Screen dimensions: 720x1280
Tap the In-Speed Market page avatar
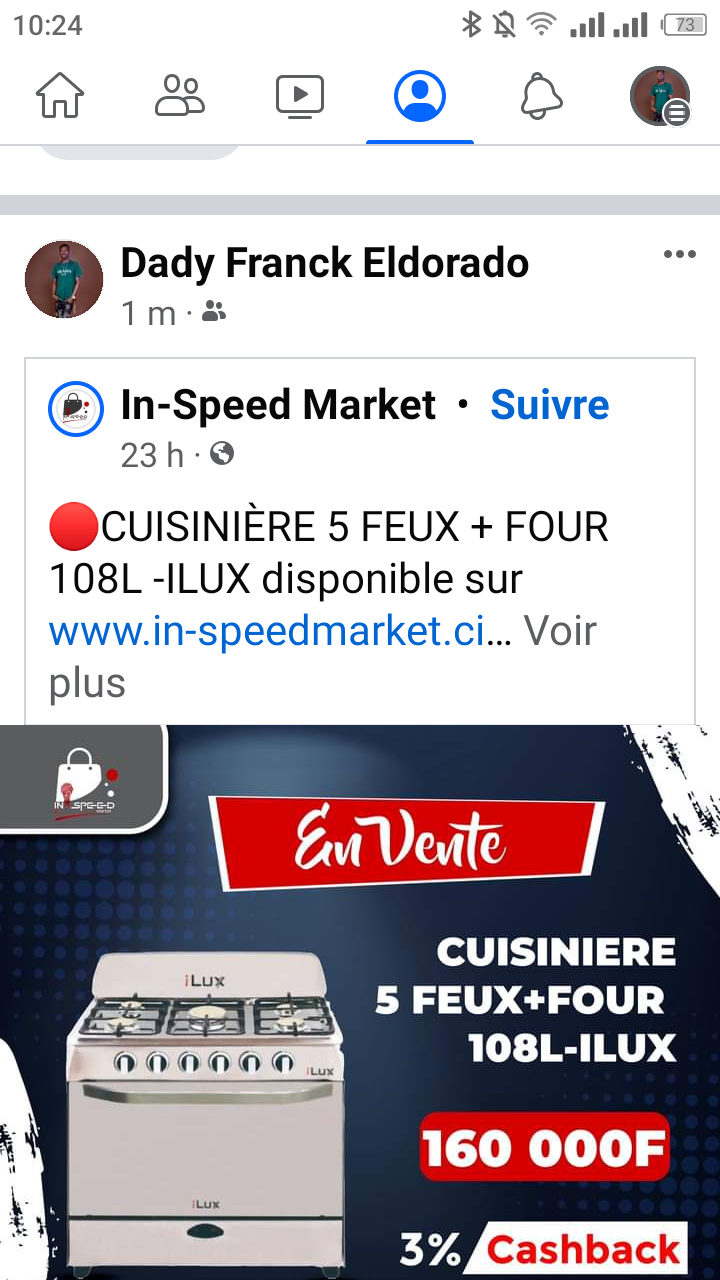(x=76, y=409)
